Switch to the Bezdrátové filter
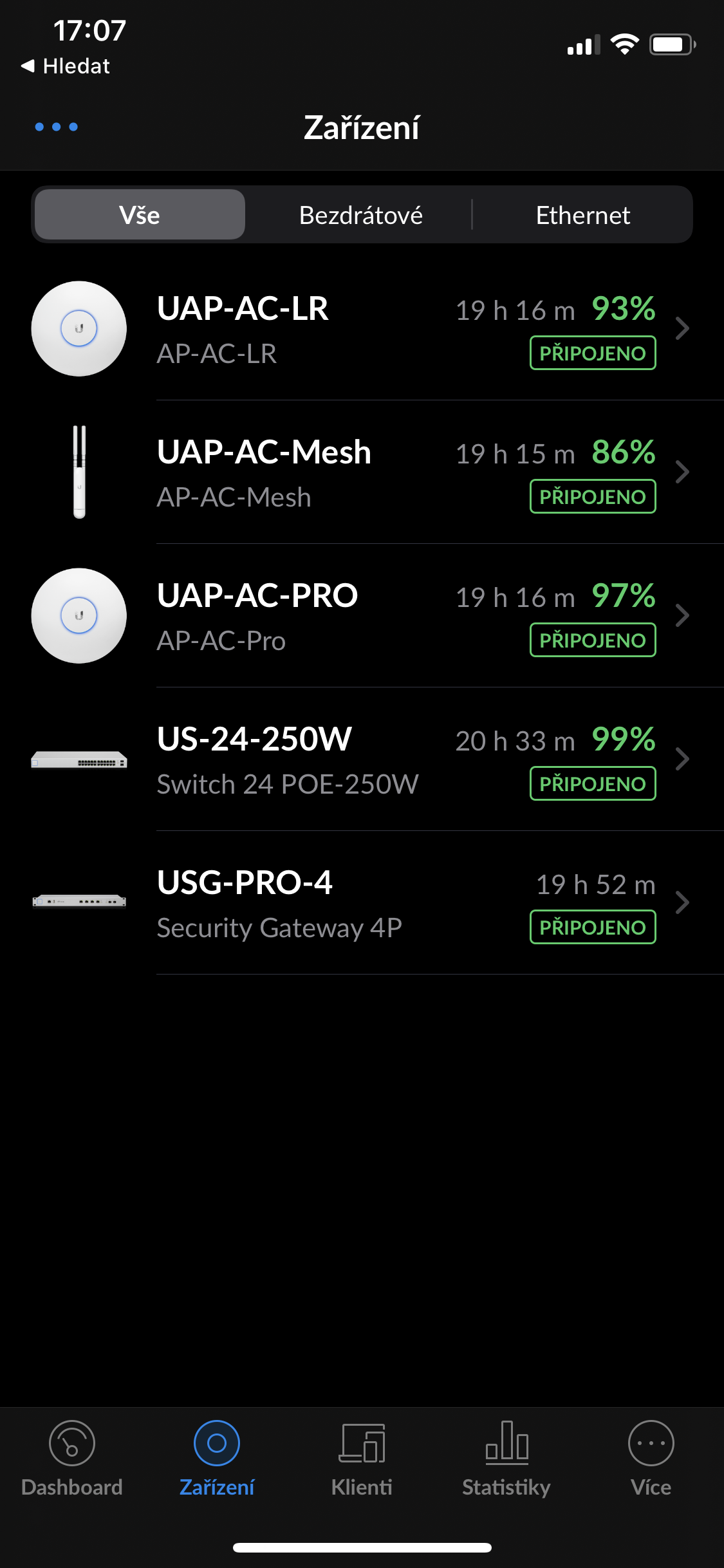The width and height of the screenshot is (724, 1568). (x=360, y=215)
